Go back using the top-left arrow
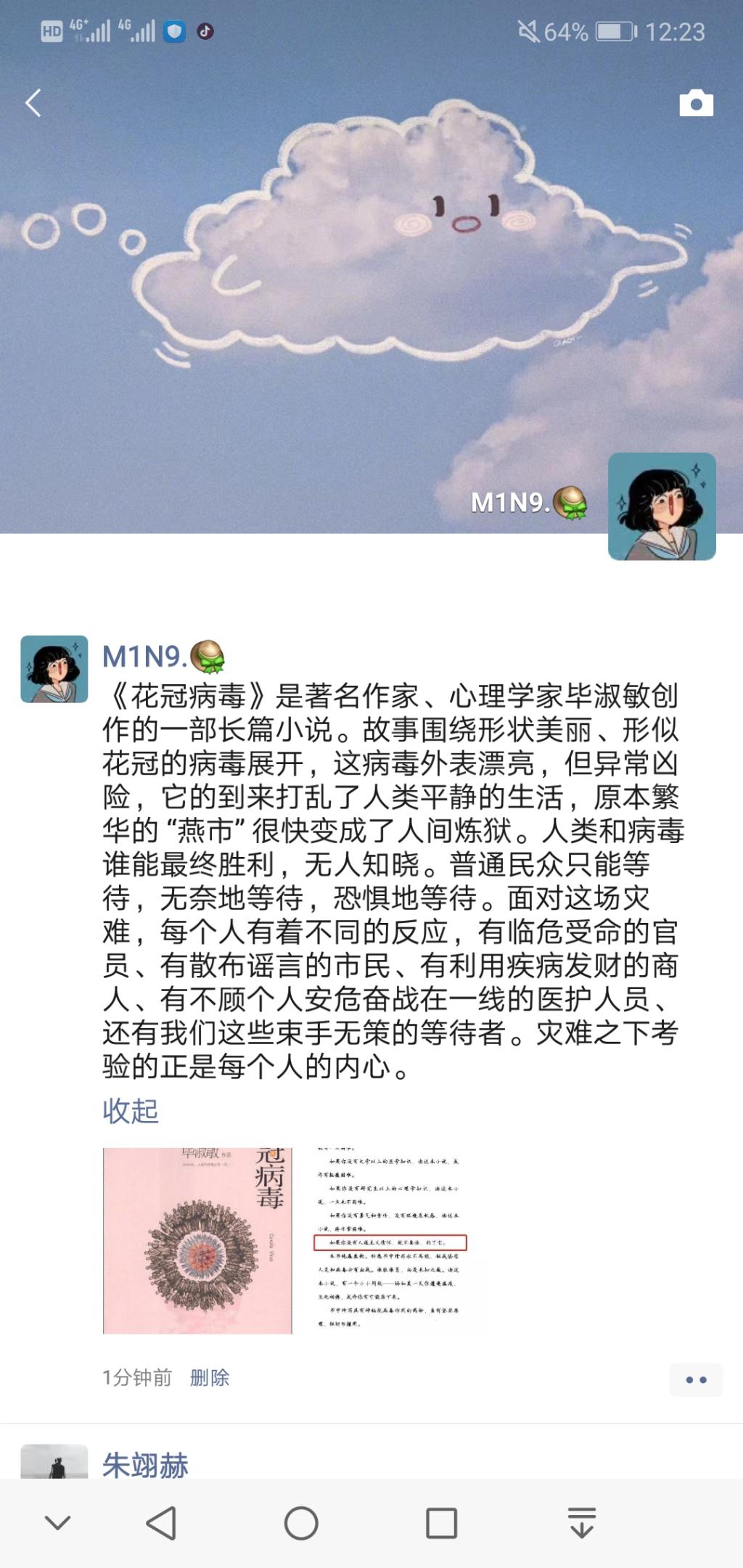This screenshot has width=743, height=1568. tap(33, 103)
